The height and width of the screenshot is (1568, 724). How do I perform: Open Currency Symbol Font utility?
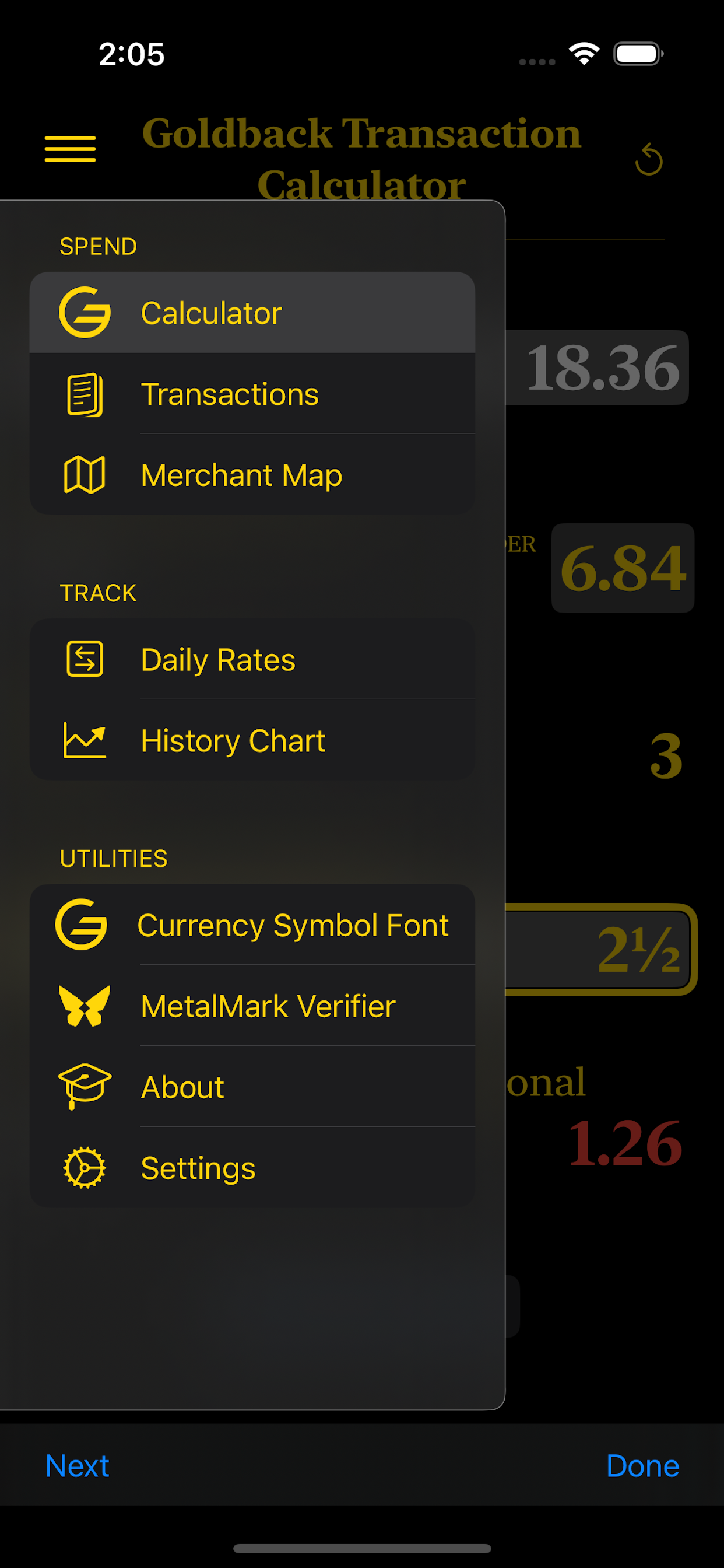(x=252, y=925)
